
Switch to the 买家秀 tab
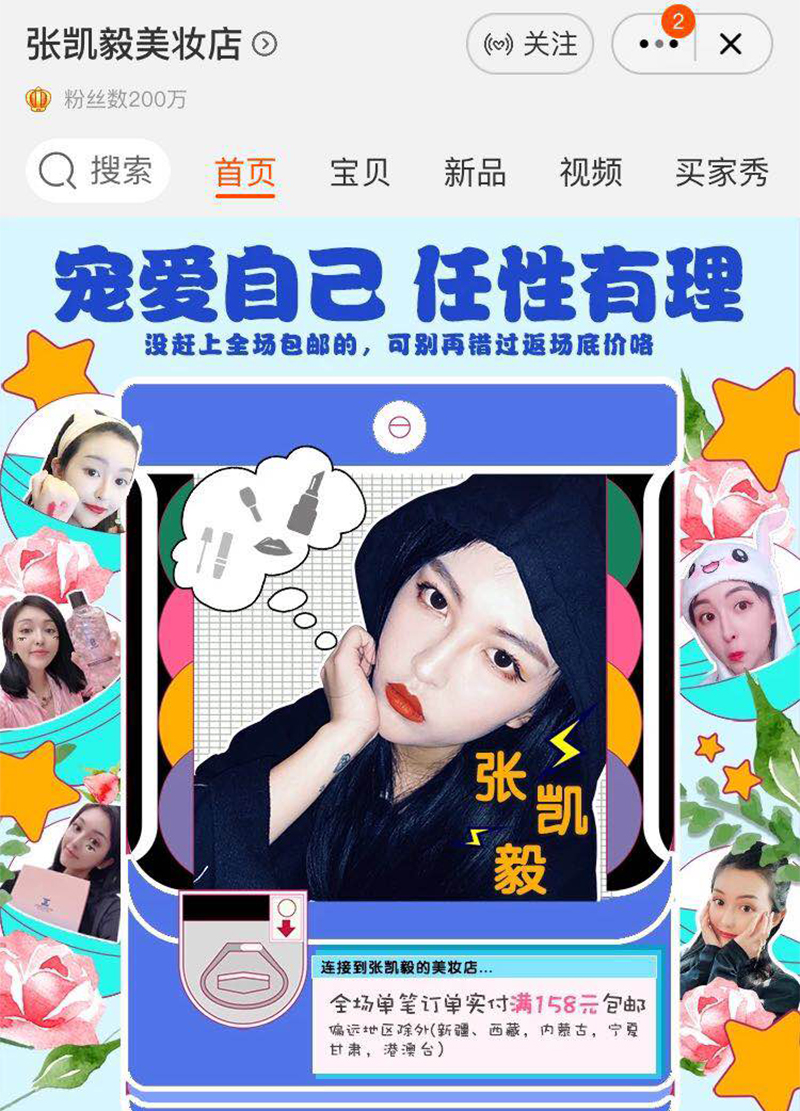(721, 172)
